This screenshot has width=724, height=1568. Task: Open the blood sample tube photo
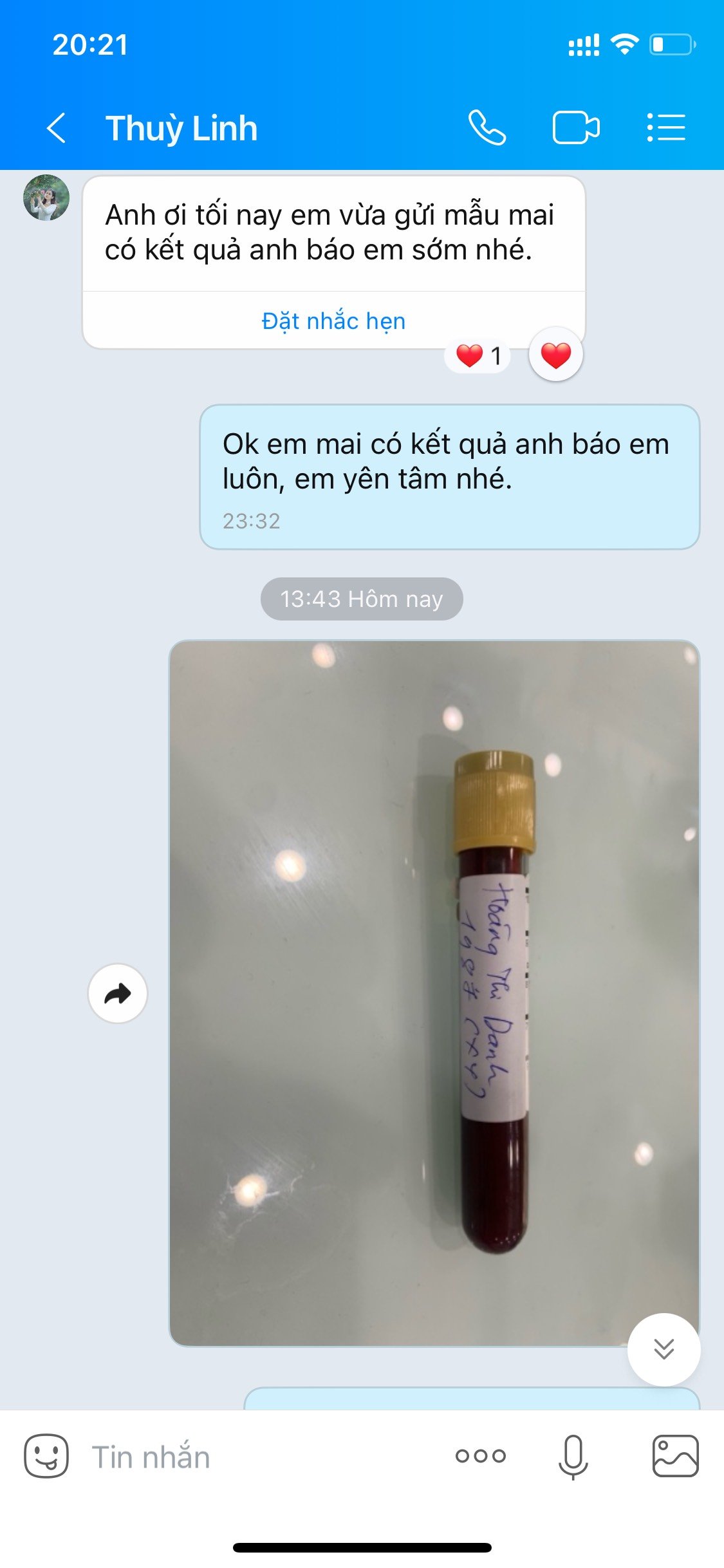click(x=434, y=992)
